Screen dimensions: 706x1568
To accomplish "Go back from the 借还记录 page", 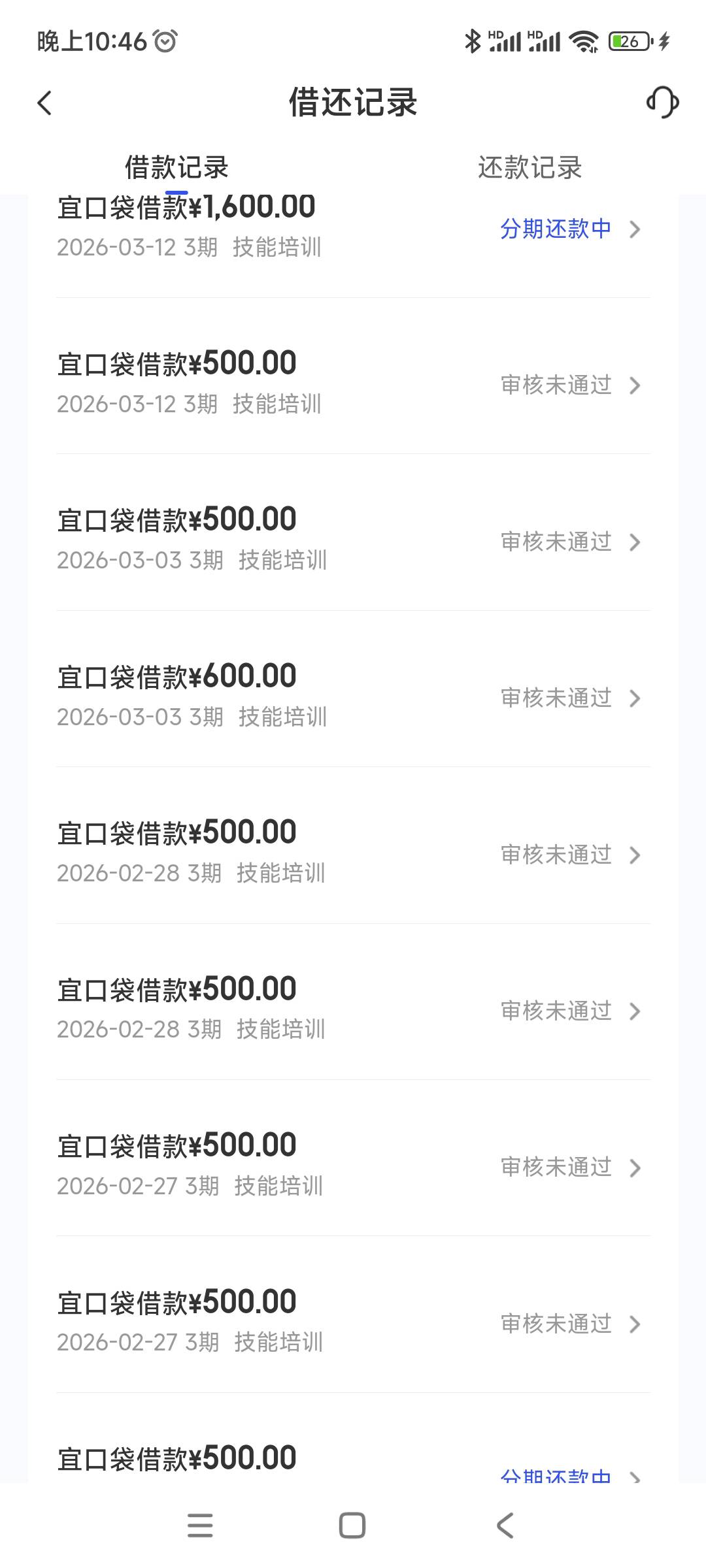I will pos(44,103).
